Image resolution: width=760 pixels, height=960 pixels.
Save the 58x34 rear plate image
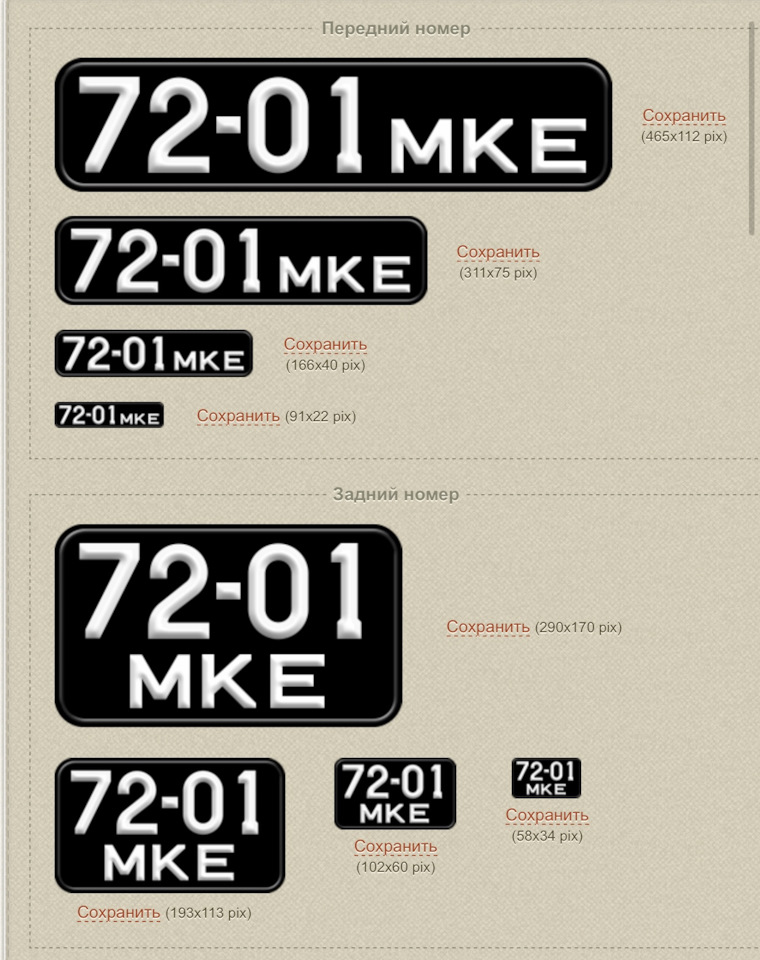546,815
